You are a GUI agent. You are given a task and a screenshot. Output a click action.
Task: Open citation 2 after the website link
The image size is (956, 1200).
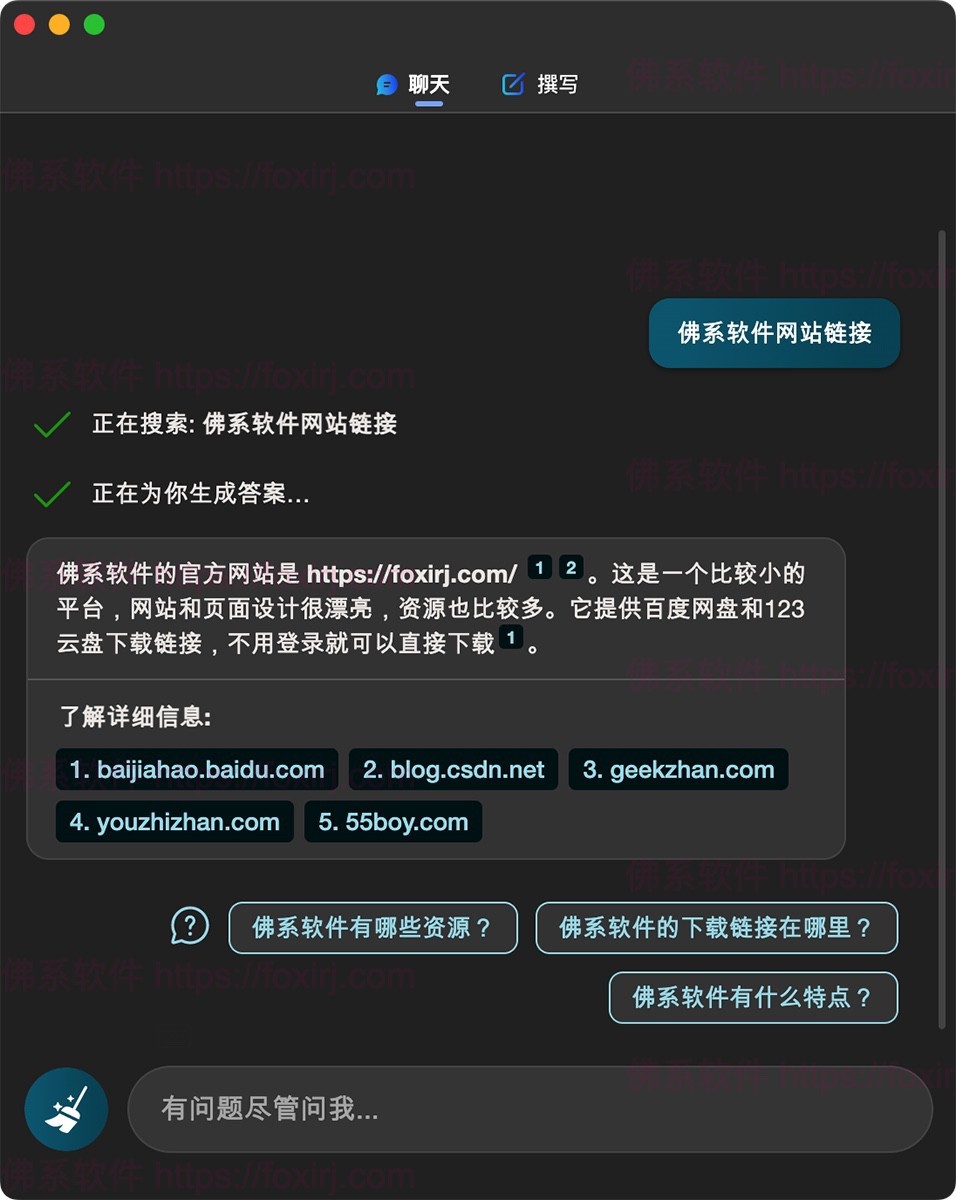570,569
